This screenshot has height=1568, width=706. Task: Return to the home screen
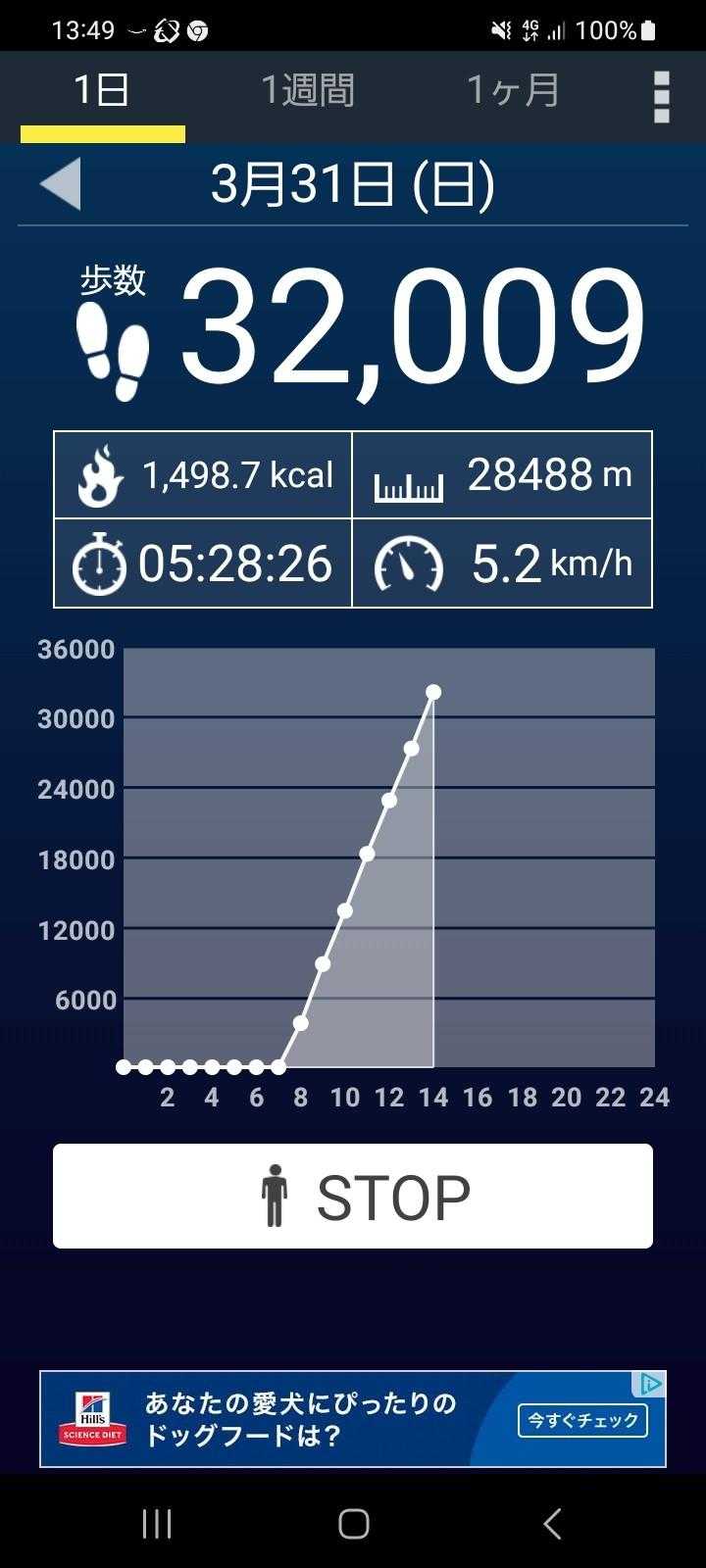[353, 1524]
